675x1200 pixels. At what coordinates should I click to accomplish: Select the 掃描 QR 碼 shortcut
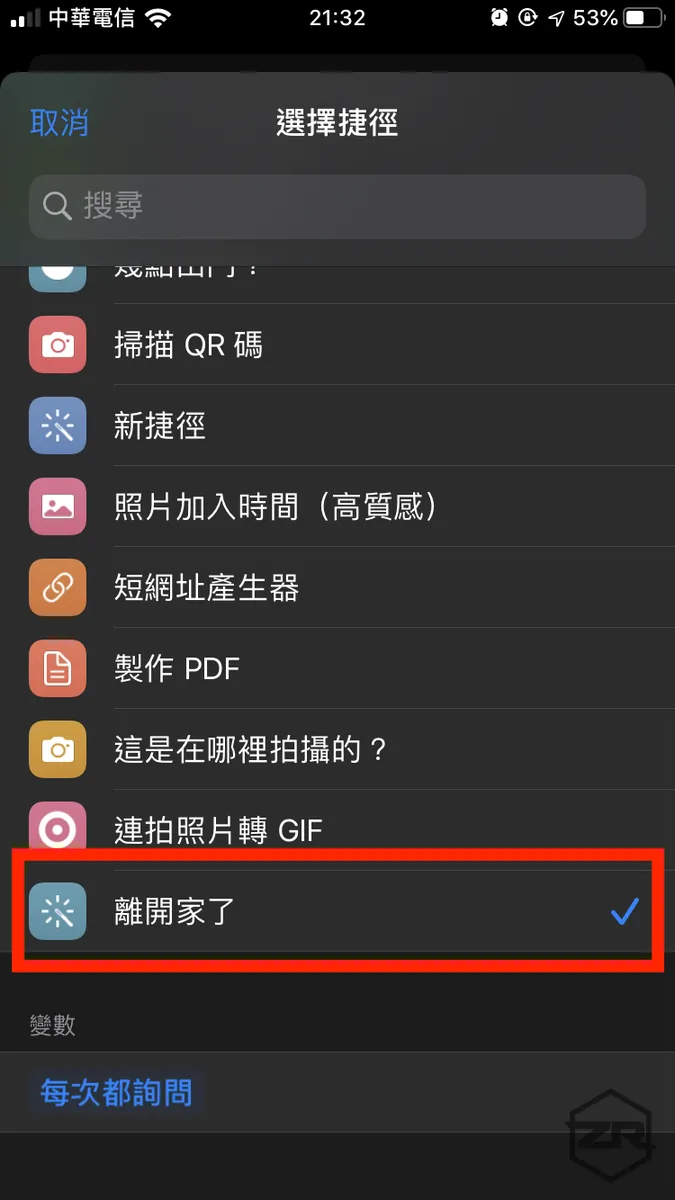pyautogui.click(x=188, y=346)
